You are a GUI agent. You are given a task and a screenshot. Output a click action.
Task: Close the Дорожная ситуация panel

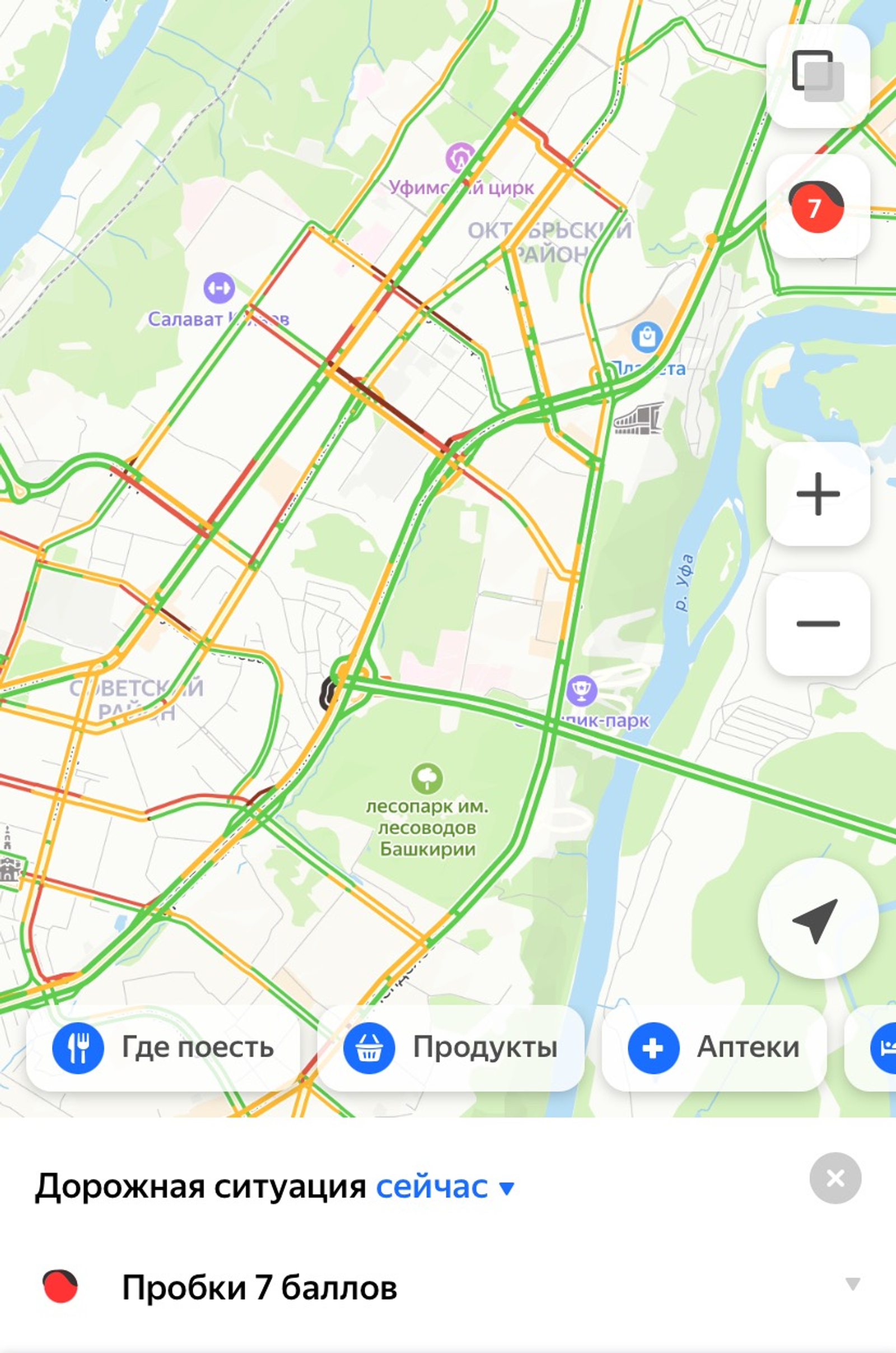pos(835,1179)
